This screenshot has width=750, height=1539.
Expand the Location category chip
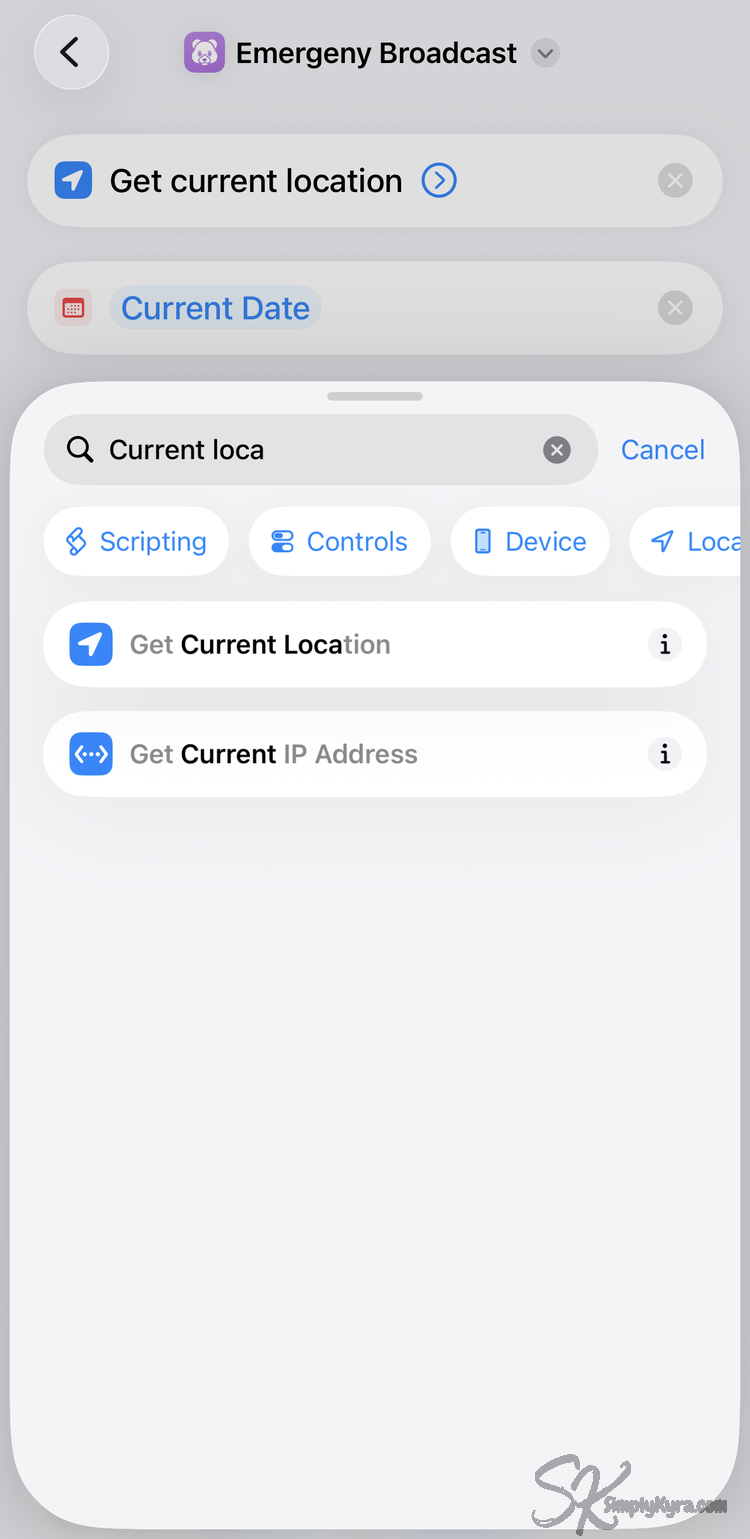click(700, 541)
